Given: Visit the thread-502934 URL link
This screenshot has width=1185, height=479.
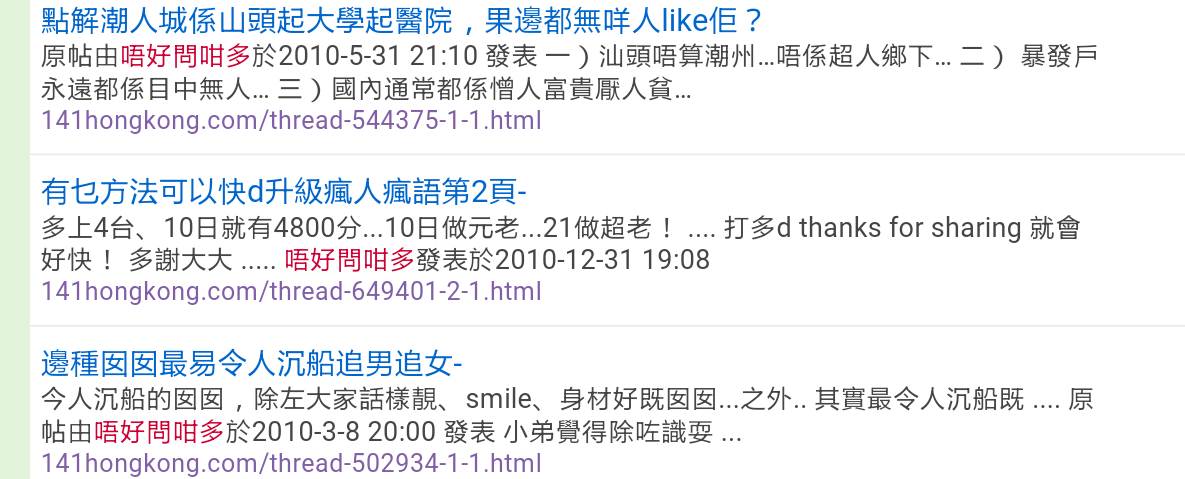Looking at the screenshot, I should [x=291, y=464].
